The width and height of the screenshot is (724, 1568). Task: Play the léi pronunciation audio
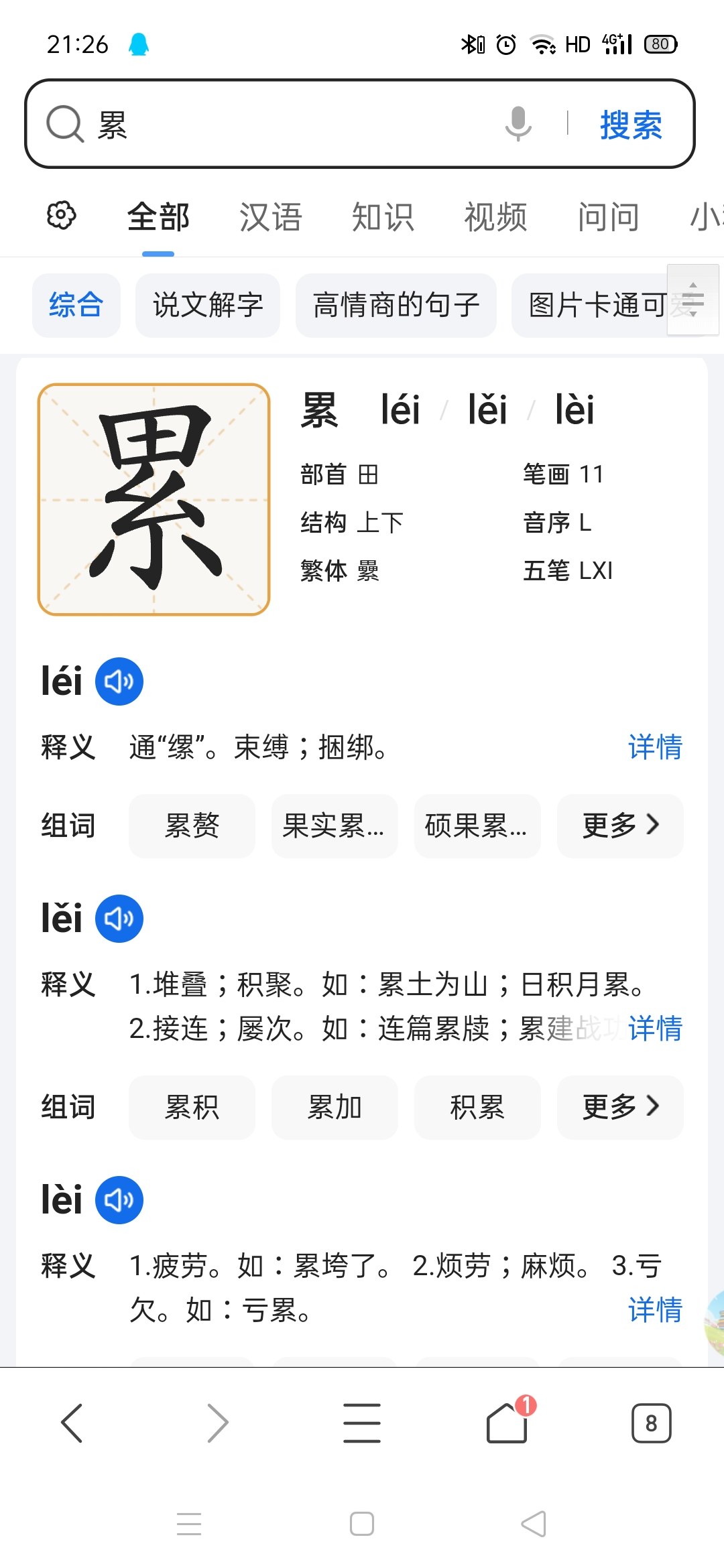tap(119, 681)
